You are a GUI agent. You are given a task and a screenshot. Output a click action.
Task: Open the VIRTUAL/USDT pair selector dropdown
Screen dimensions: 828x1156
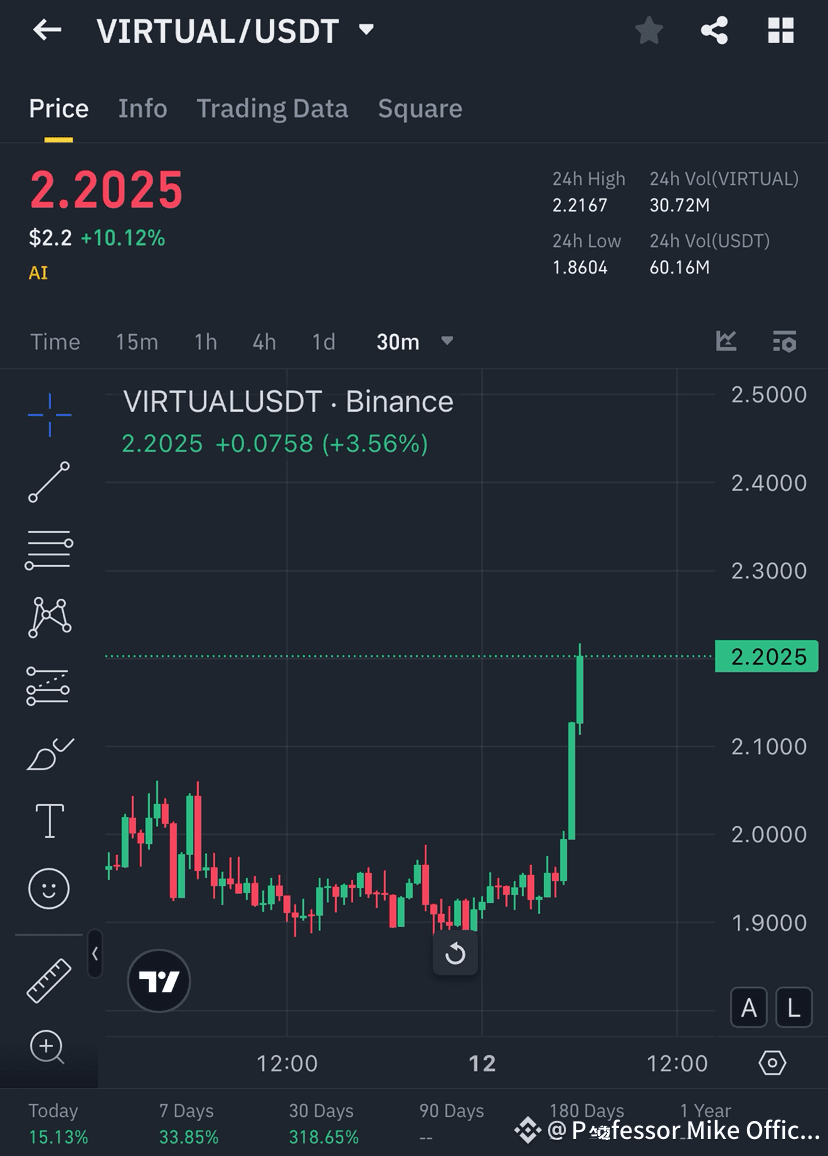366,30
